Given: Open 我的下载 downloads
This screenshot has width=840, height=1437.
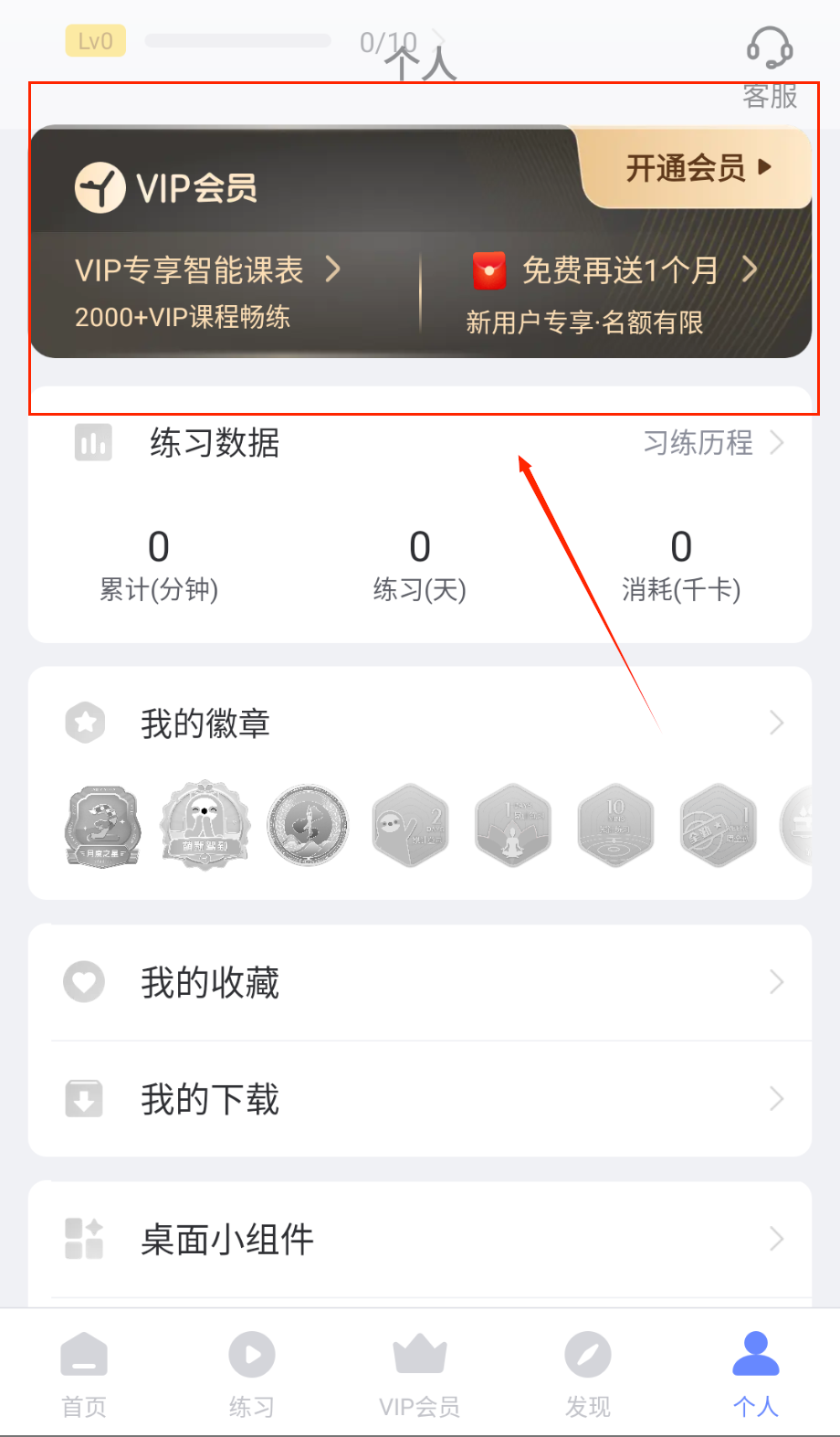Looking at the screenshot, I should click(x=420, y=1099).
